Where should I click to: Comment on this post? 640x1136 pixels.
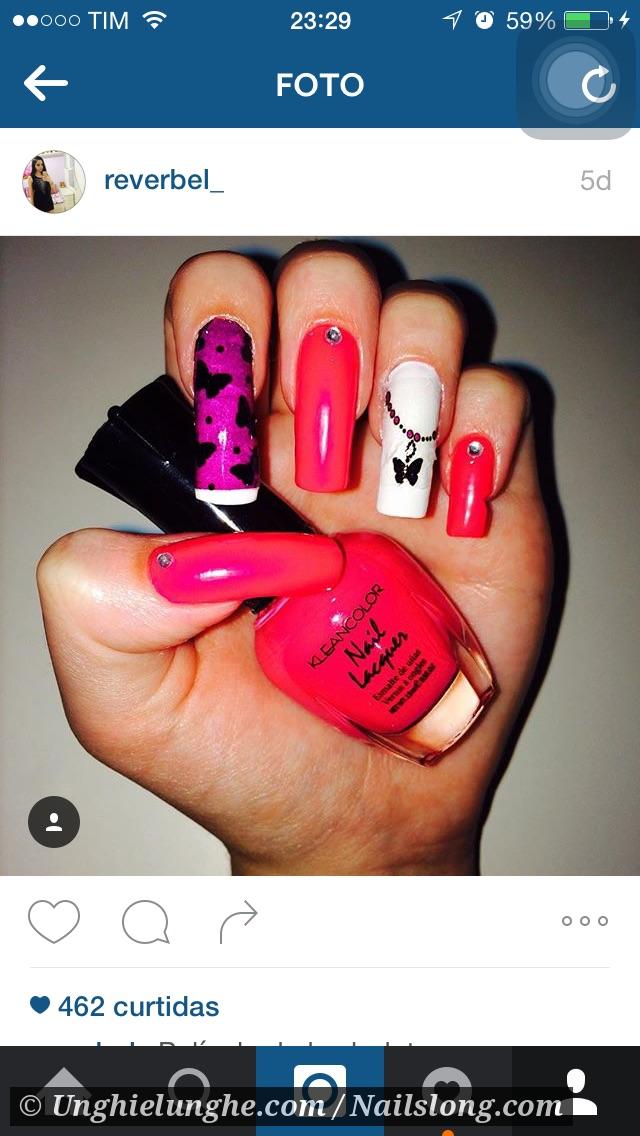[x=146, y=922]
